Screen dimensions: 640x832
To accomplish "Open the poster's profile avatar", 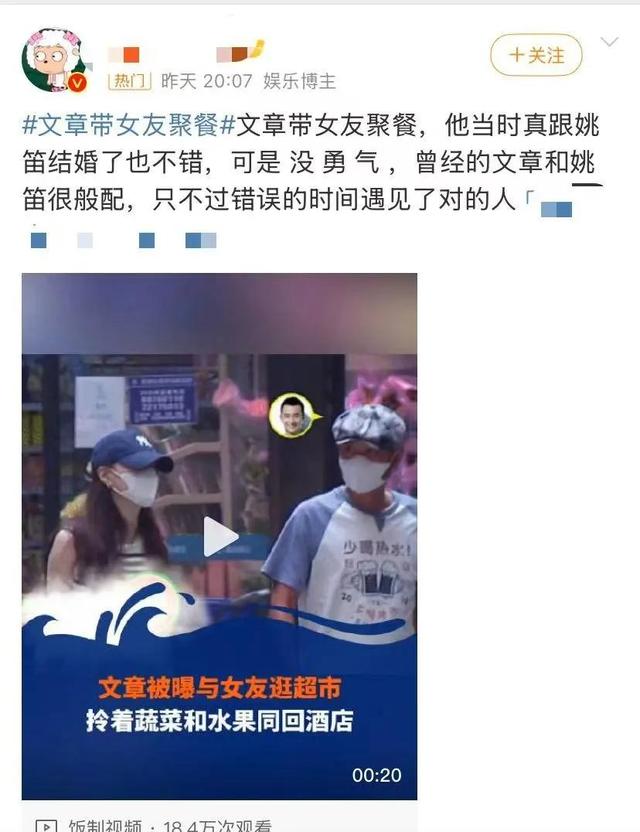I will (x=54, y=59).
